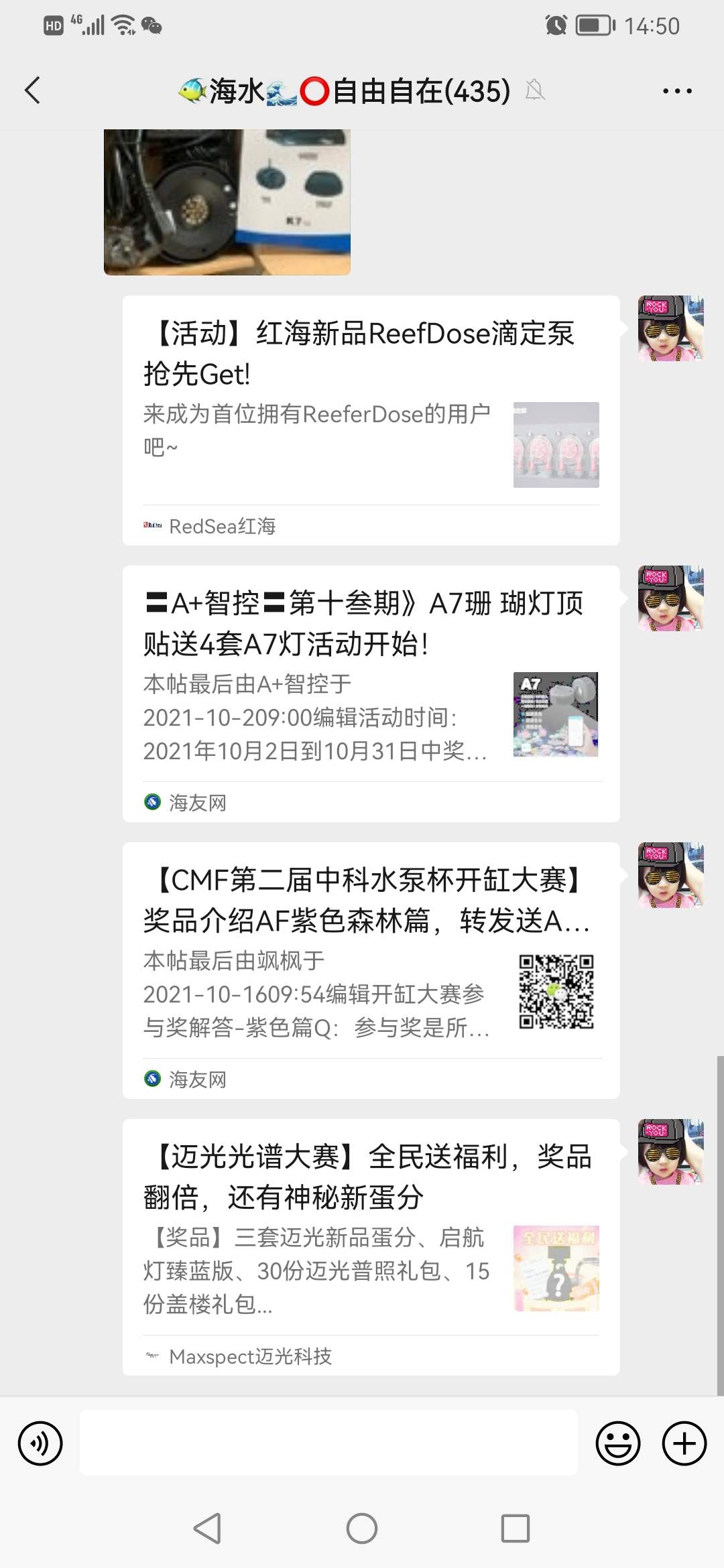This screenshot has width=724, height=1568.
Task: Tap the system home button
Action: (x=362, y=1528)
